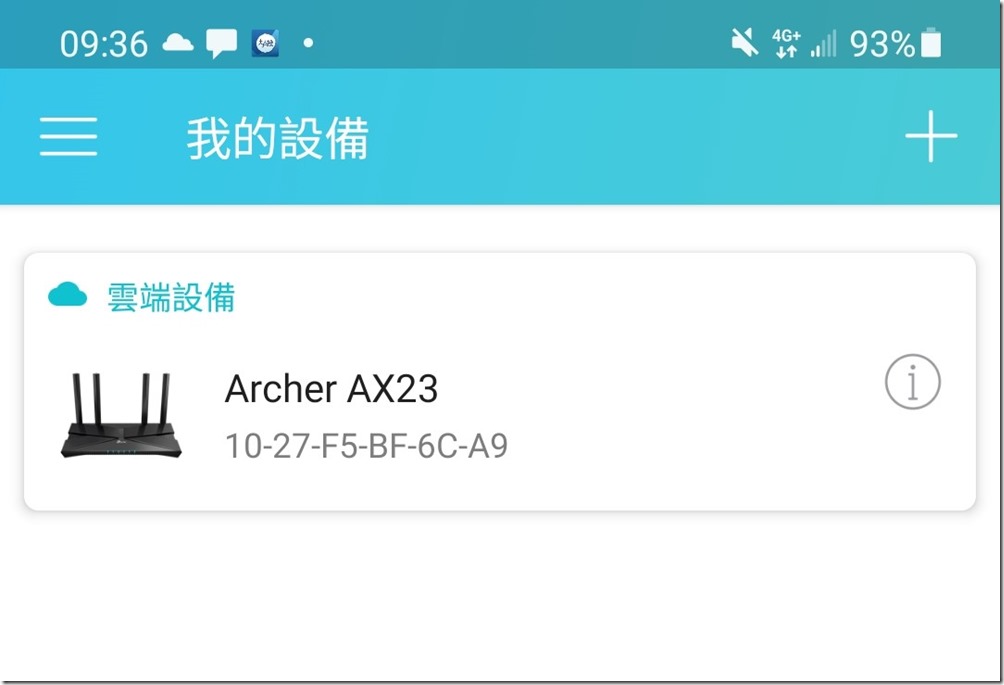The height and width of the screenshot is (685, 1004).
Task: Open the hamburger drawer menu
Action: click(68, 137)
